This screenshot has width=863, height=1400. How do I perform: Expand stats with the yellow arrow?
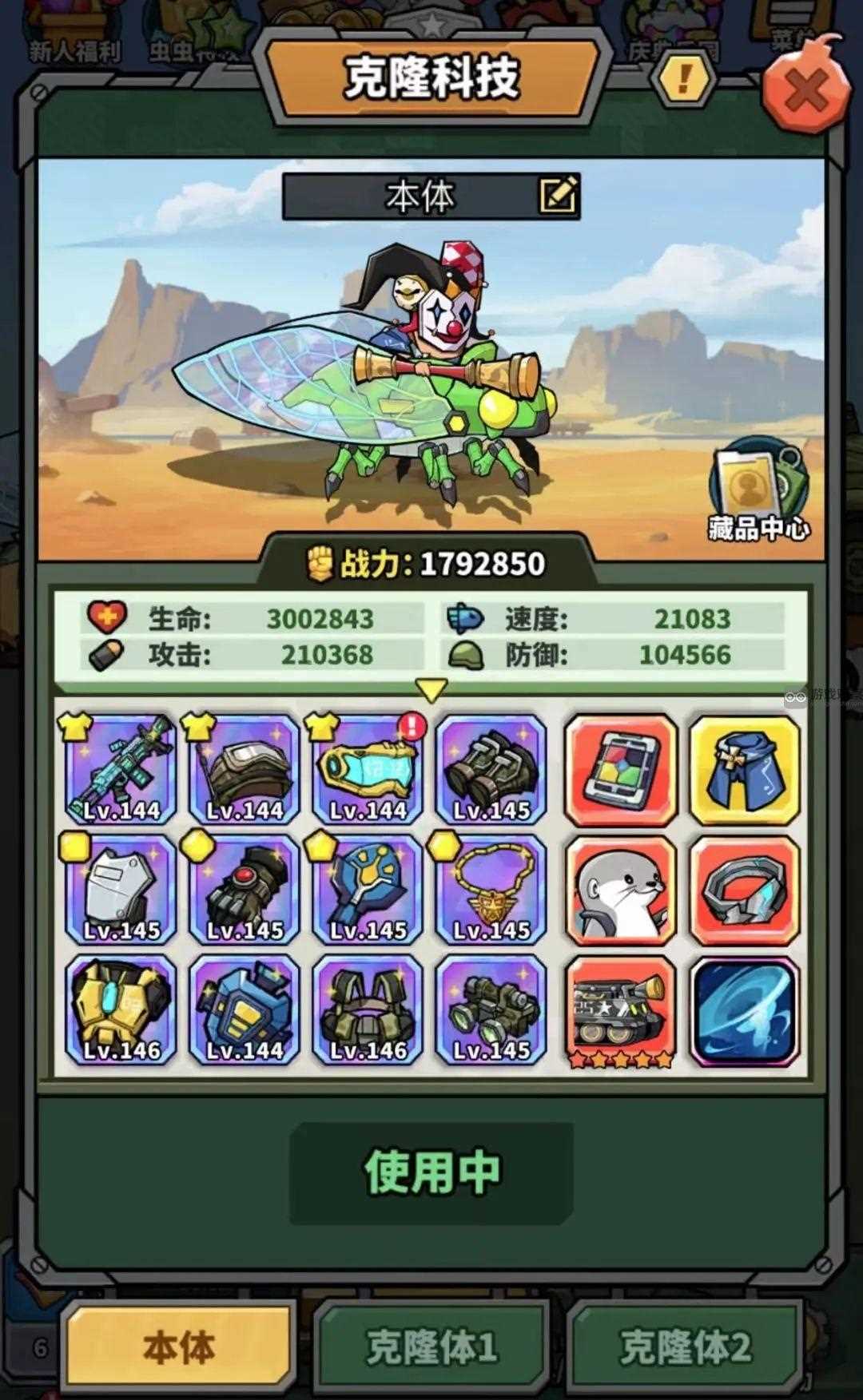[x=431, y=689]
